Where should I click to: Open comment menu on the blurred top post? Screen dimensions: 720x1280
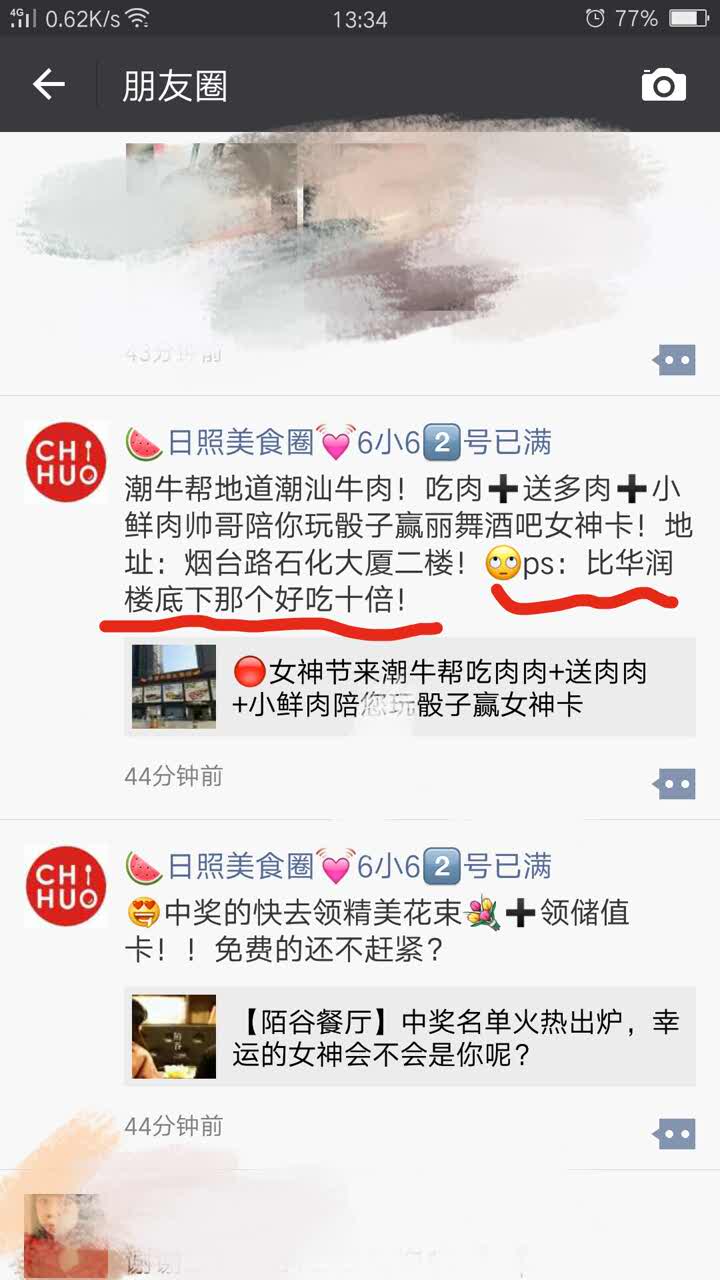pos(676,360)
